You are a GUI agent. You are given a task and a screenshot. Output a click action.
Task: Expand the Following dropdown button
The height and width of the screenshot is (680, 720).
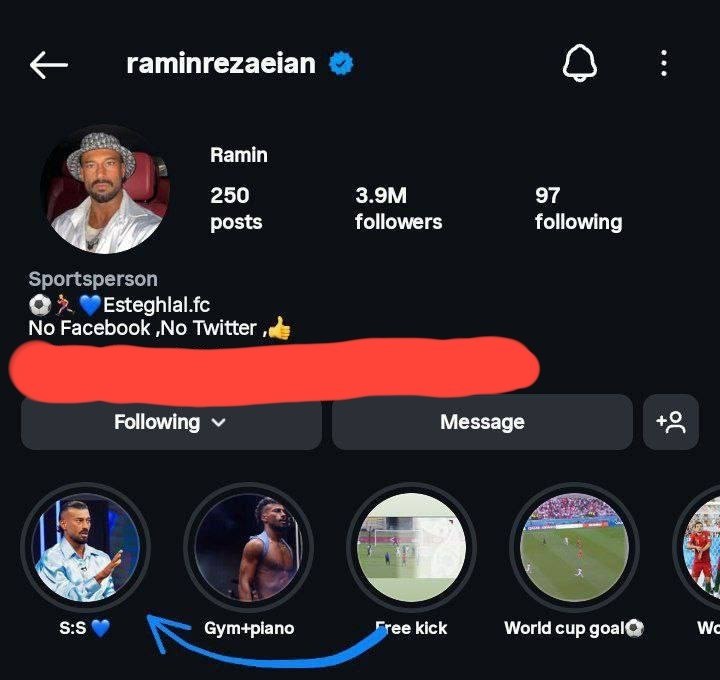point(171,422)
